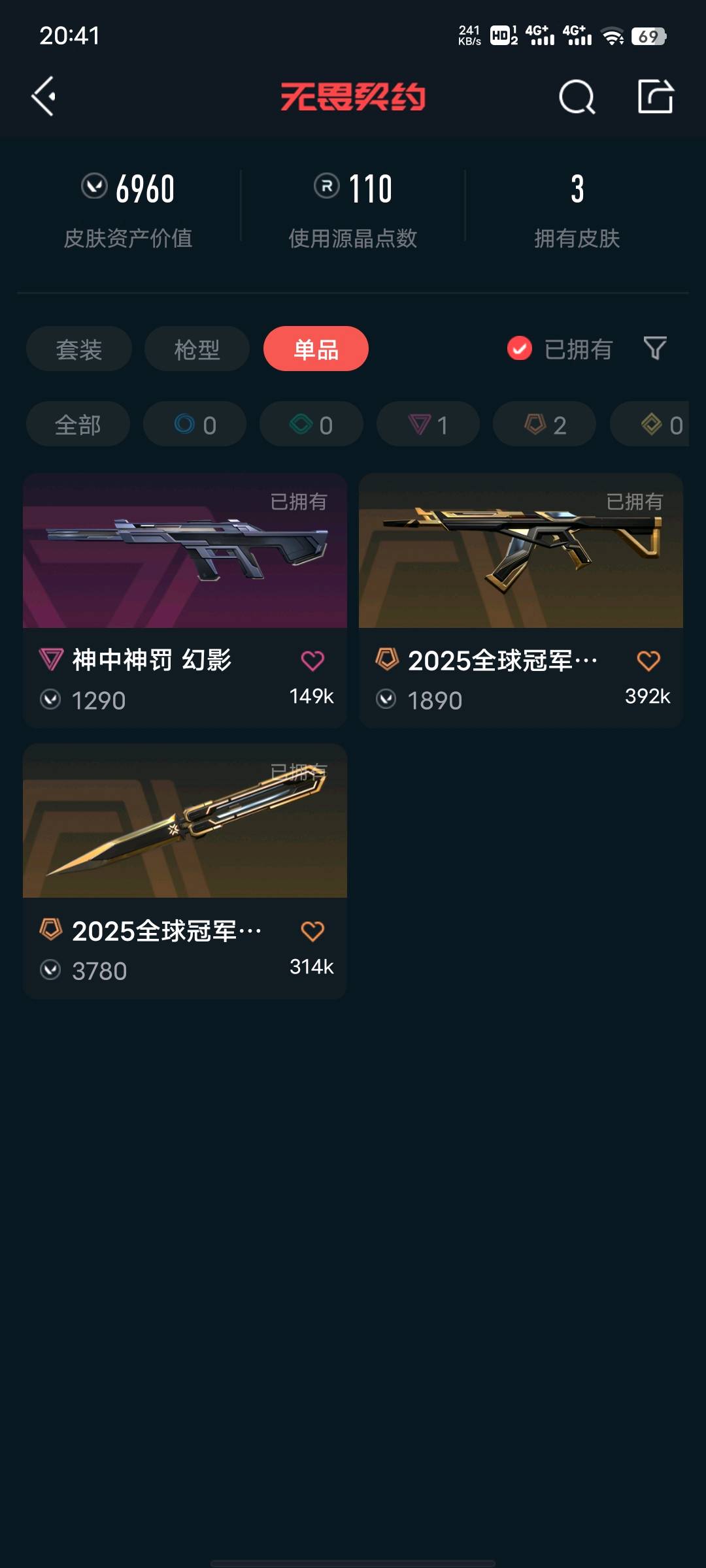Switch to the 枪型 tab
Screen dimensions: 706x1568
point(197,349)
